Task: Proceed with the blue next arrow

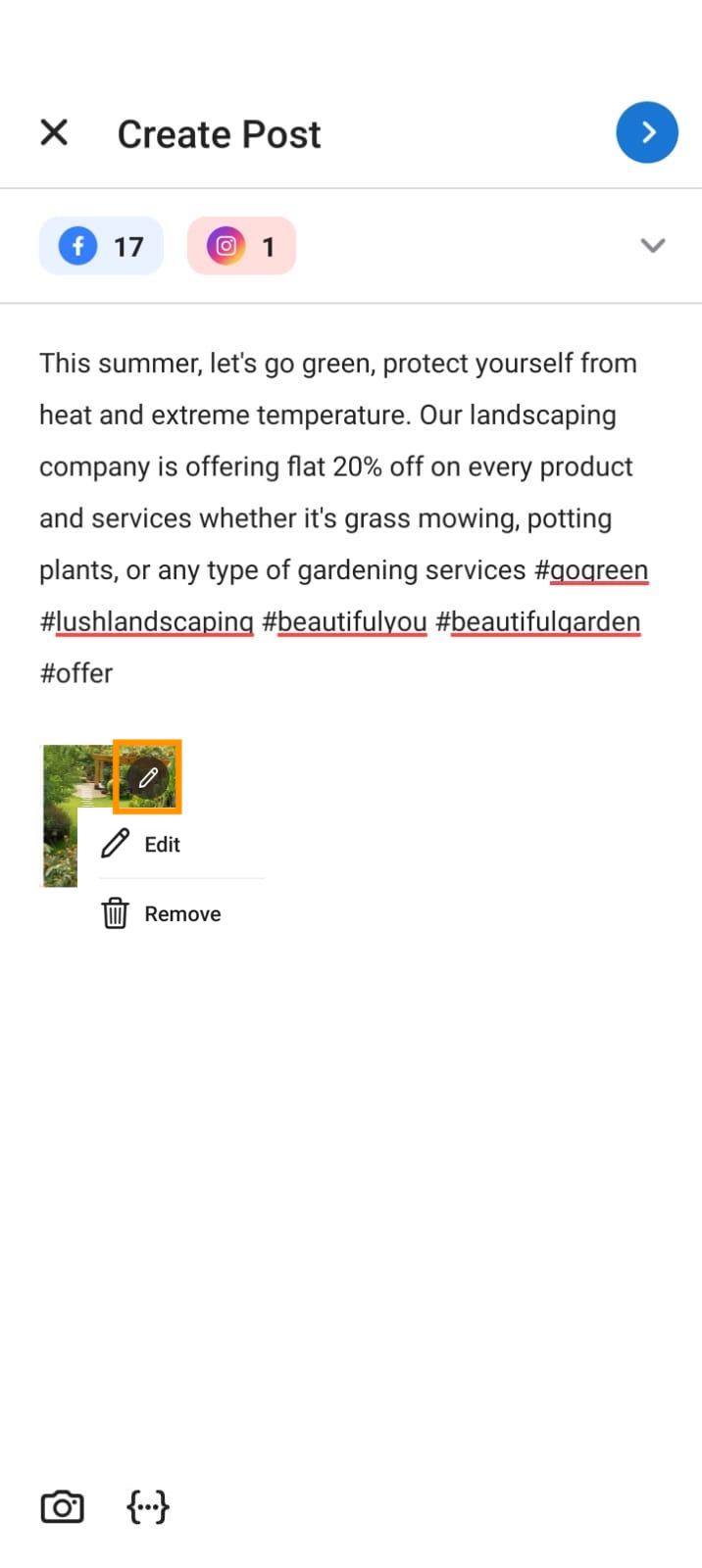Action: (647, 132)
